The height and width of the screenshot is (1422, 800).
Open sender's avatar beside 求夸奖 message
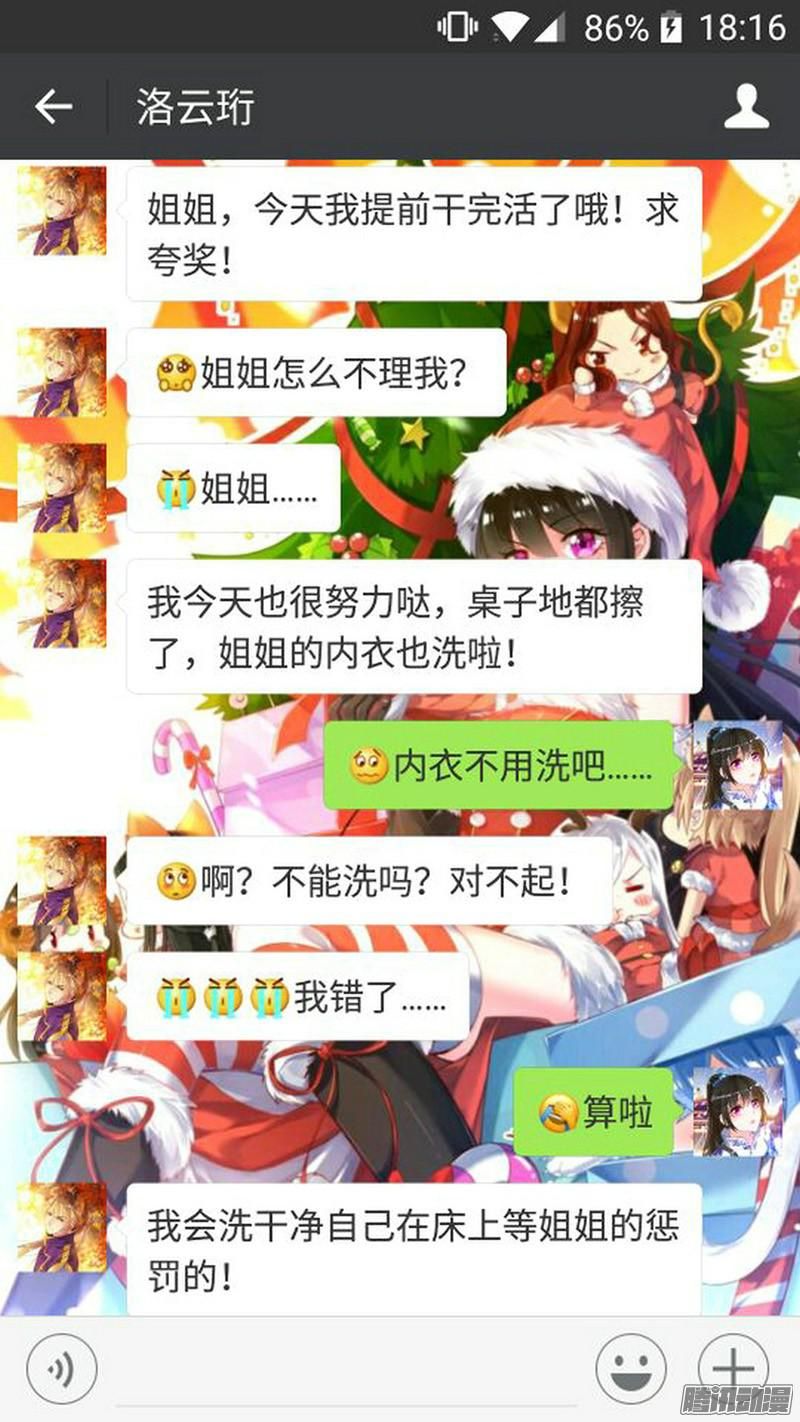(x=62, y=211)
